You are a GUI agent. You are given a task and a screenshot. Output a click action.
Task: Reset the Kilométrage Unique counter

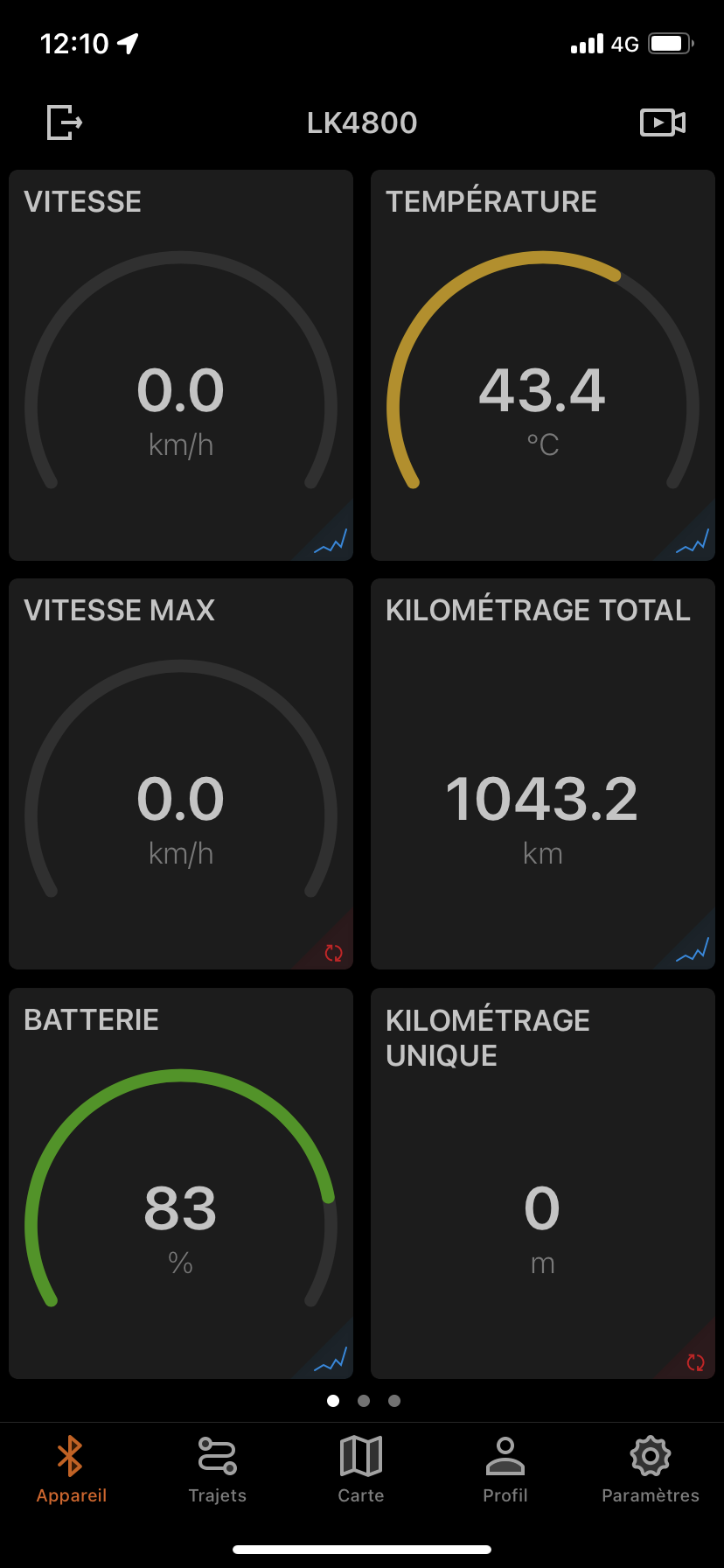695,1362
